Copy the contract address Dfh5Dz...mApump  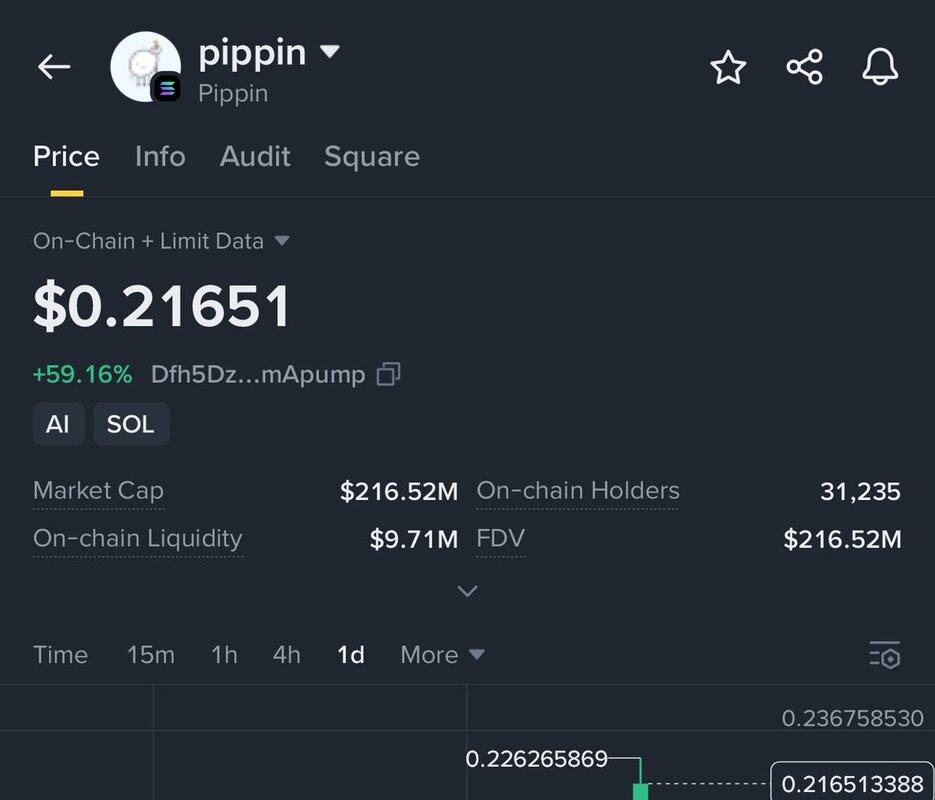pyautogui.click(x=388, y=375)
